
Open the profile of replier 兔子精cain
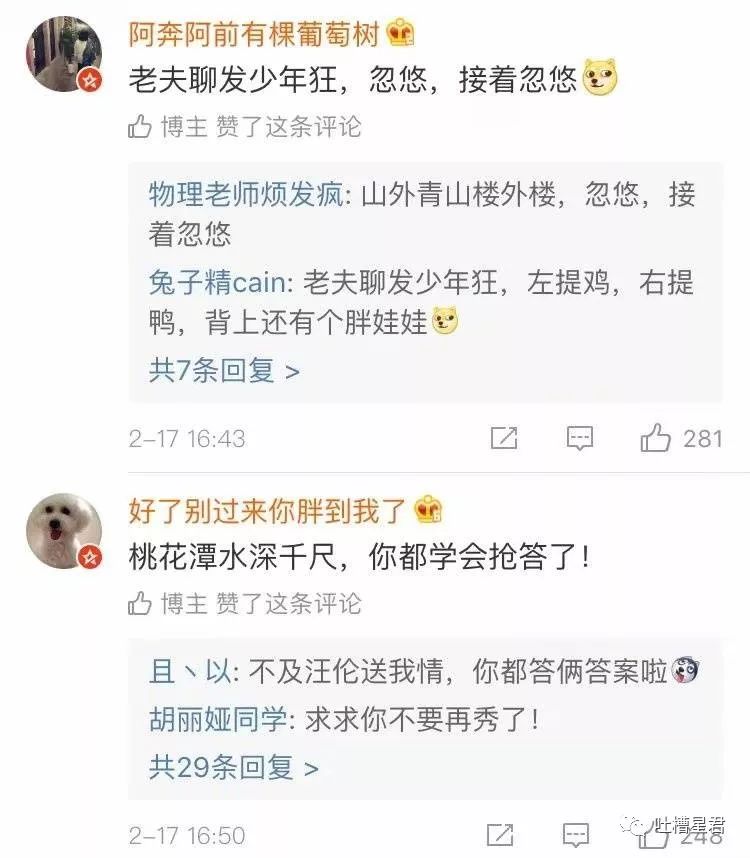pos(216,283)
